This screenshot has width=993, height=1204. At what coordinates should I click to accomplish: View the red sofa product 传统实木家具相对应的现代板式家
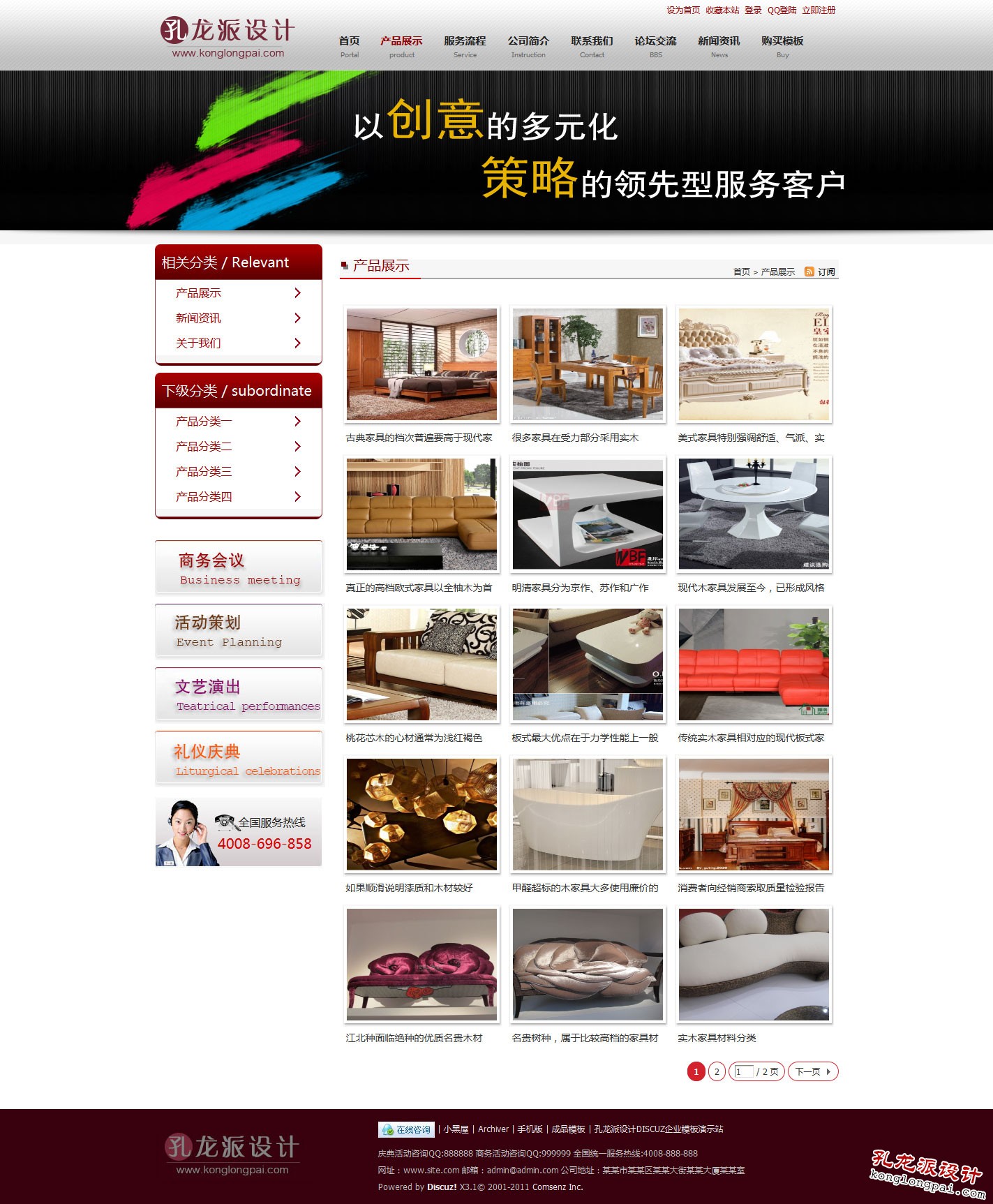tap(754, 664)
